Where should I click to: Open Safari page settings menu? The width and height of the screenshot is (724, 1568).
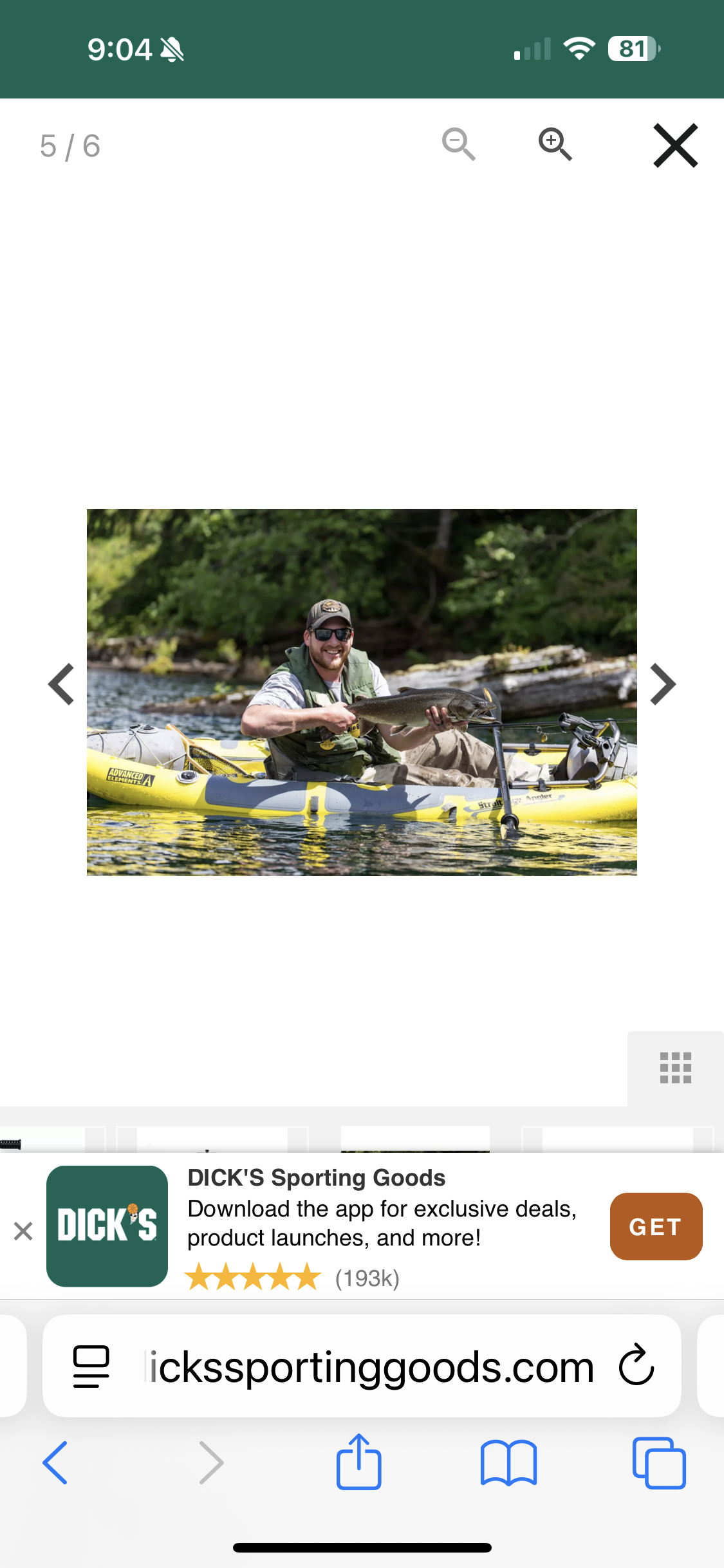(91, 1366)
